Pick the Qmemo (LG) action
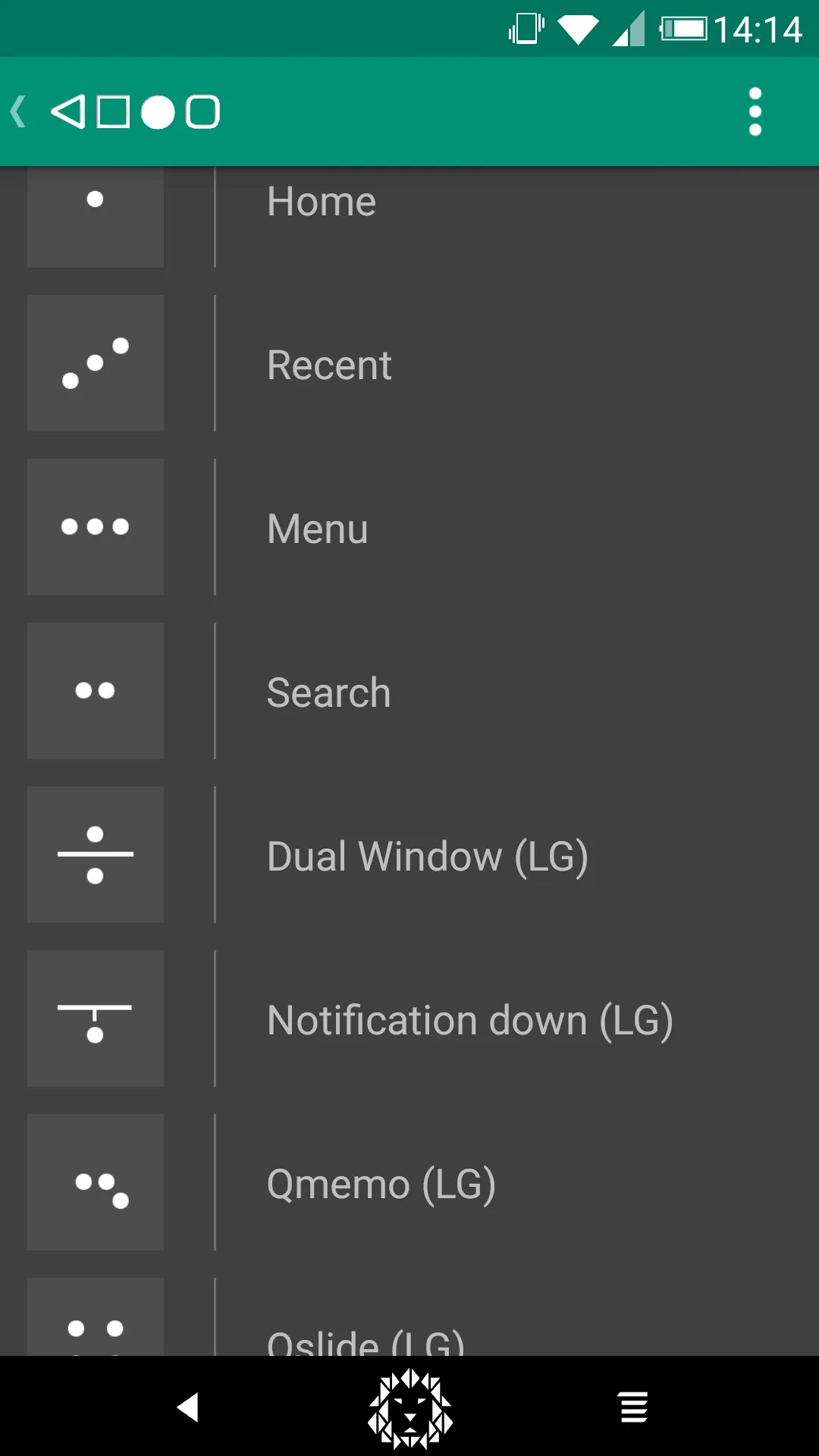The height and width of the screenshot is (1456, 819). [x=409, y=1183]
